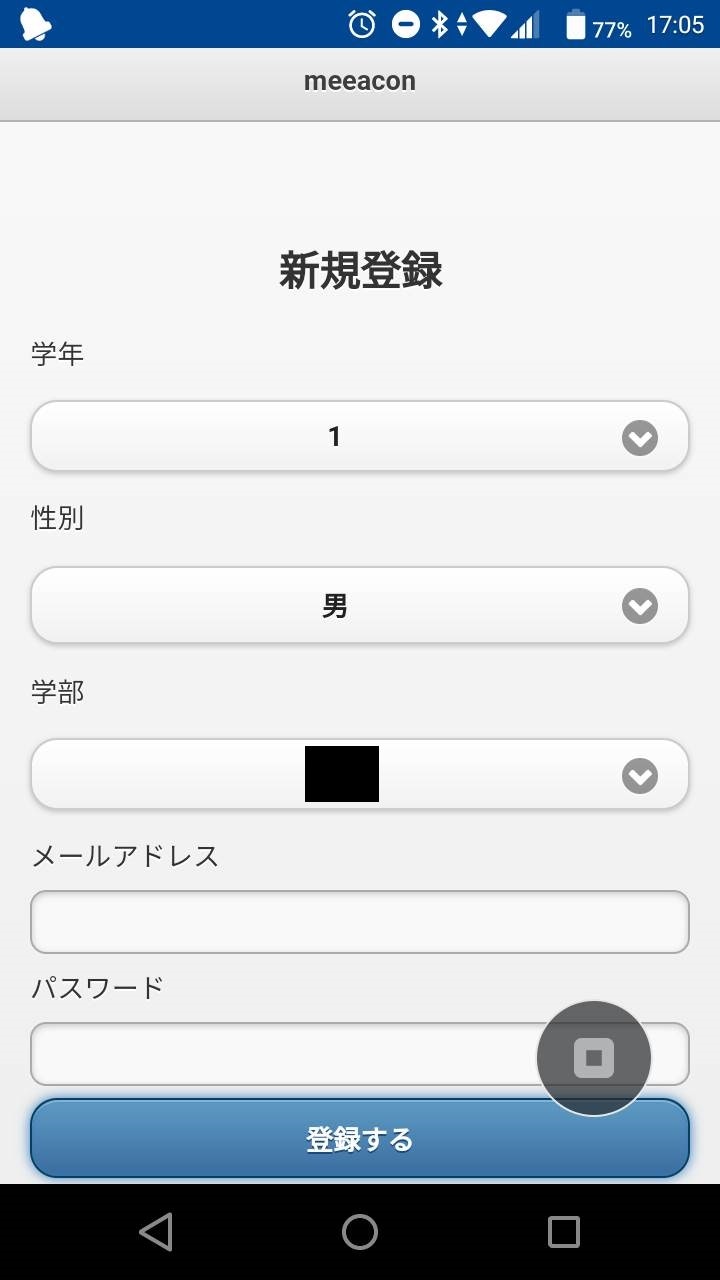Open the 学年 grade dropdown
The image size is (720, 1280).
pos(360,436)
